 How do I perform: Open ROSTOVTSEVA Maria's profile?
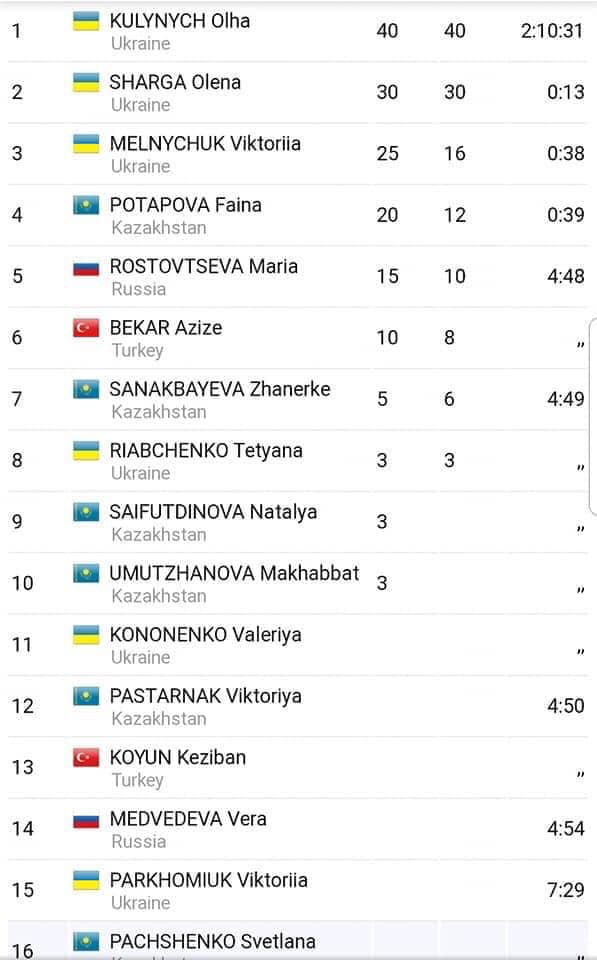click(204, 266)
